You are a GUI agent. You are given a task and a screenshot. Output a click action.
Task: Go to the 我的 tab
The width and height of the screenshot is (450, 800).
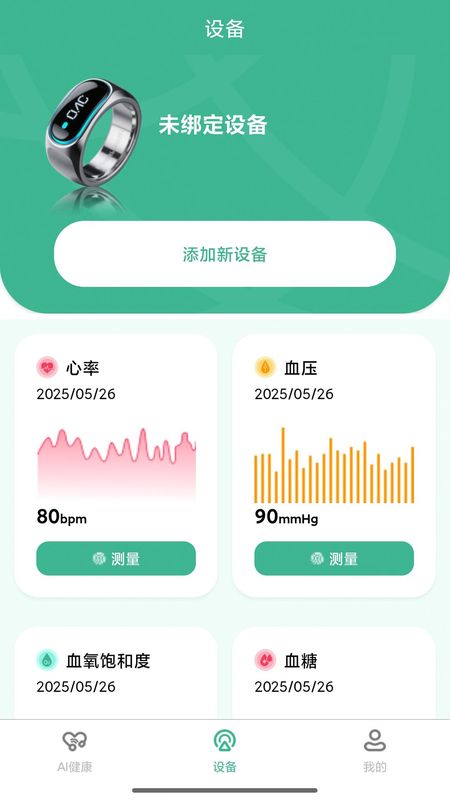[375, 751]
